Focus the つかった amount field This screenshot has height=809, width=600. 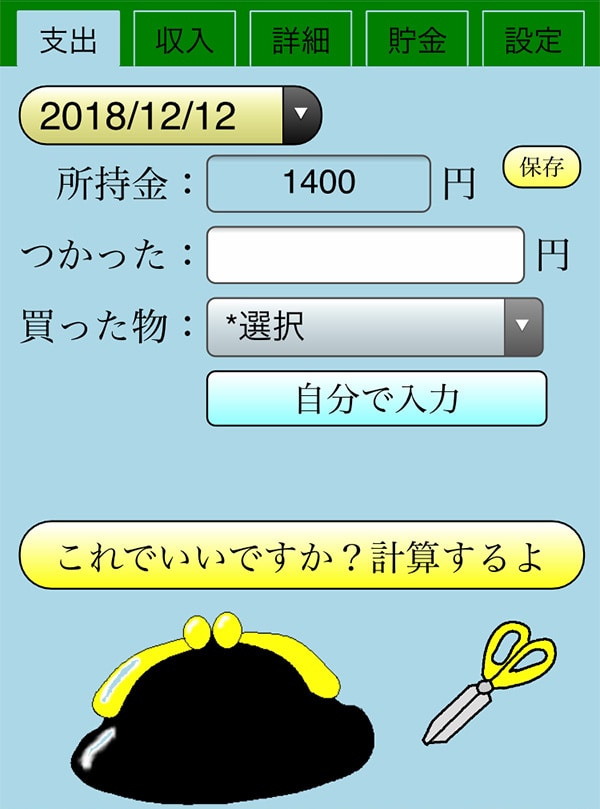point(365,256)
